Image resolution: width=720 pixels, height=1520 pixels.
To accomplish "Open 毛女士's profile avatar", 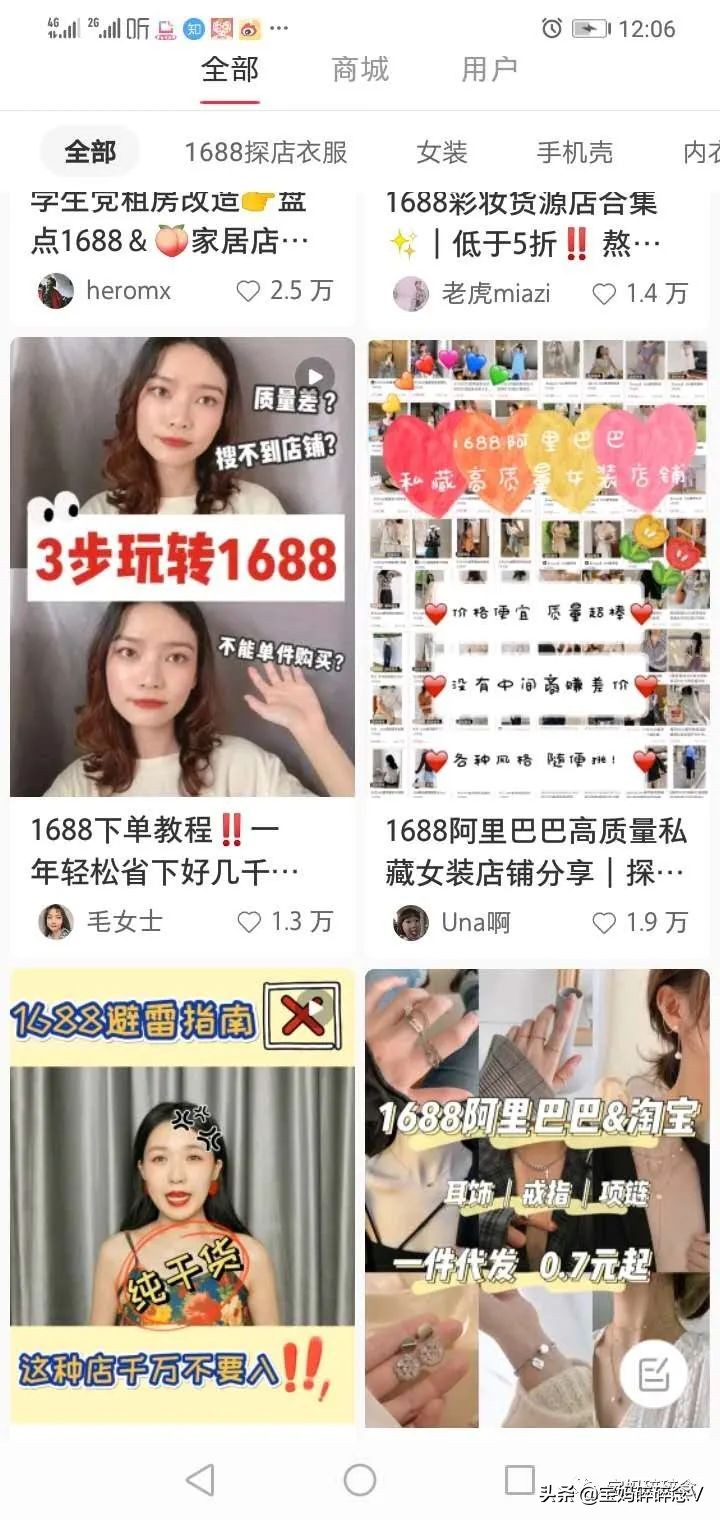I will [56, 922].
